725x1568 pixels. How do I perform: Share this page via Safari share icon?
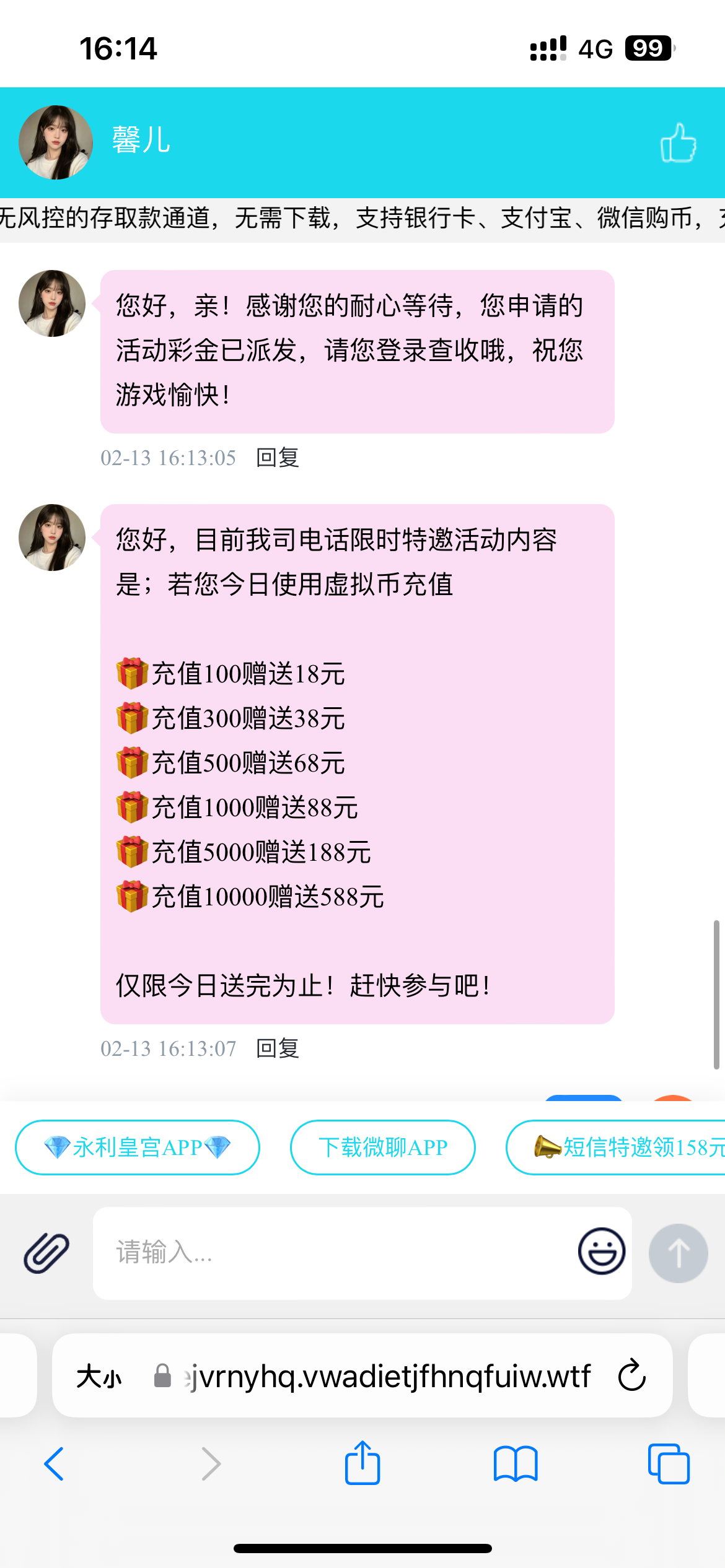click(x=362, y=1463)
